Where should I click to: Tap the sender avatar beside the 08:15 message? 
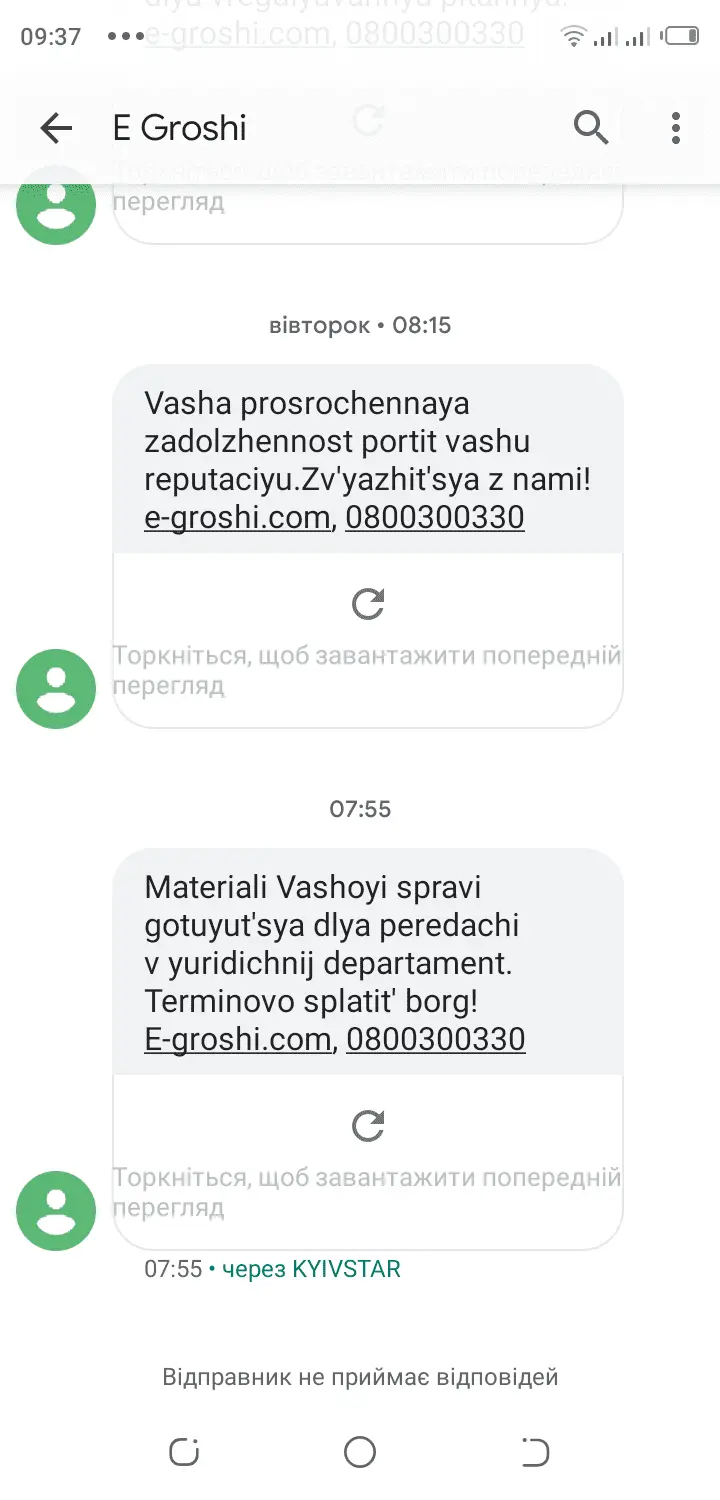pyautogui.click(x=56, y=688)
